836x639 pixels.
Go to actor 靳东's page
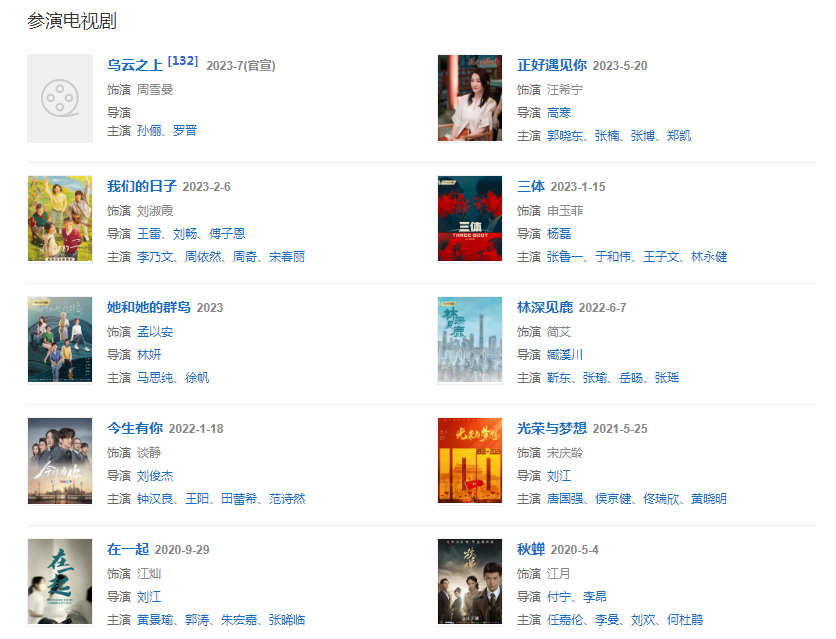pos(559,378)
